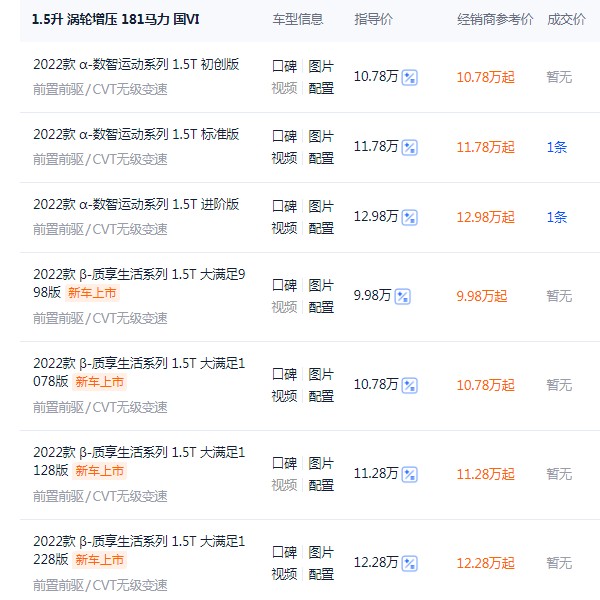This screenshot has width=600, height=600.
Task: Open 配置 for 大满足1078版
Action: (321, 396)
